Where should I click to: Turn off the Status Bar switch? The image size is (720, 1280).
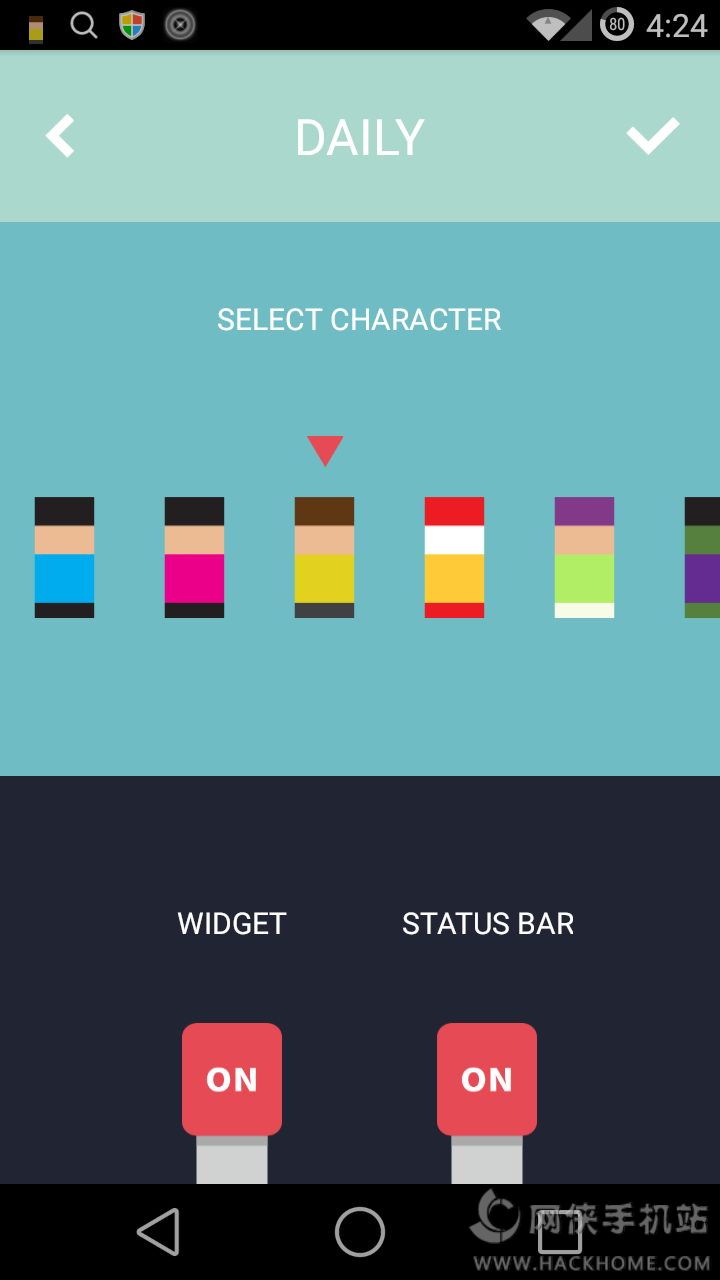pyautogui.click(x=487, y=1079)
